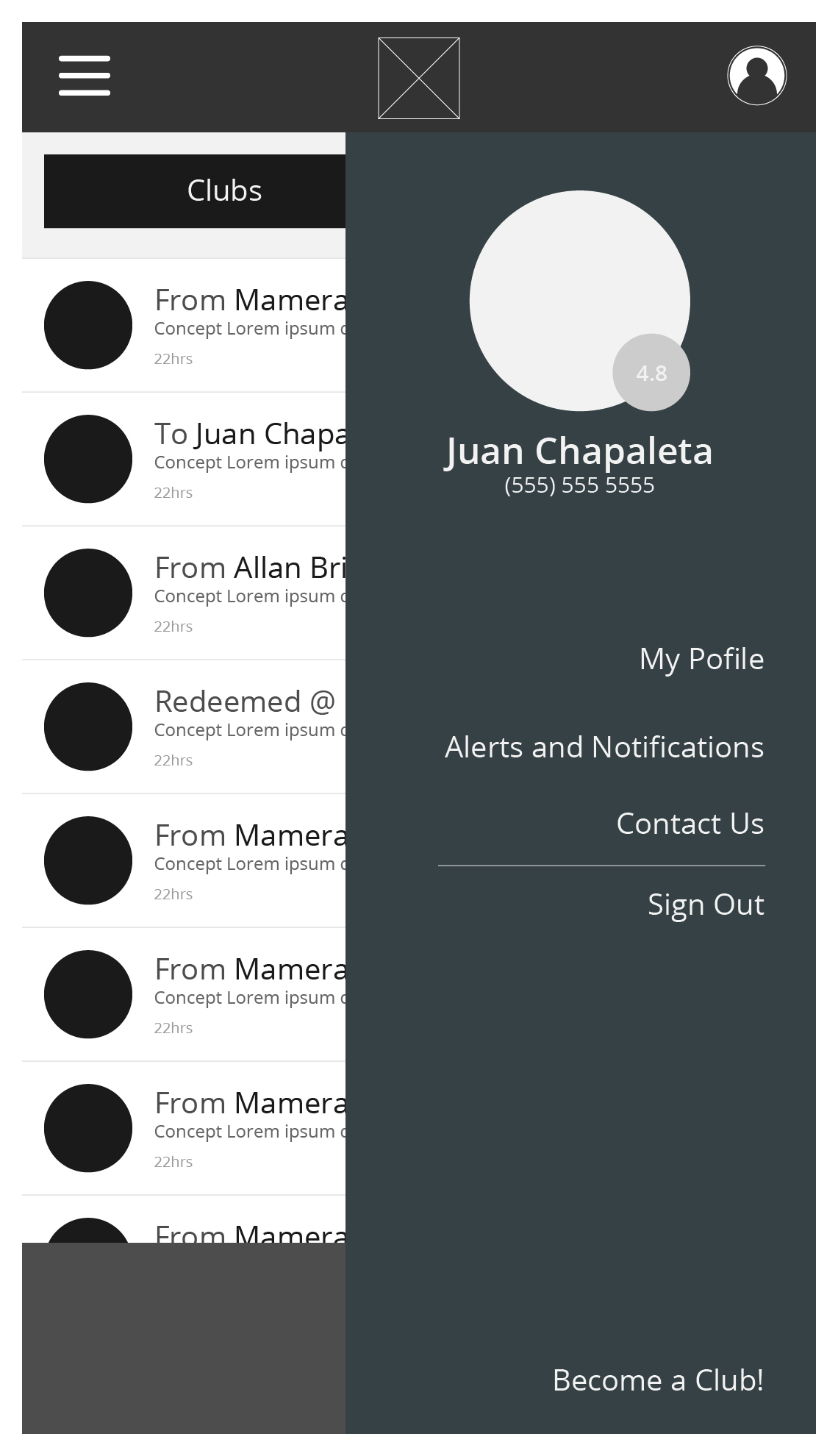Open Alerts and Notifications
The height and width of the screenshot is (1456, 838).
(604, 747)
